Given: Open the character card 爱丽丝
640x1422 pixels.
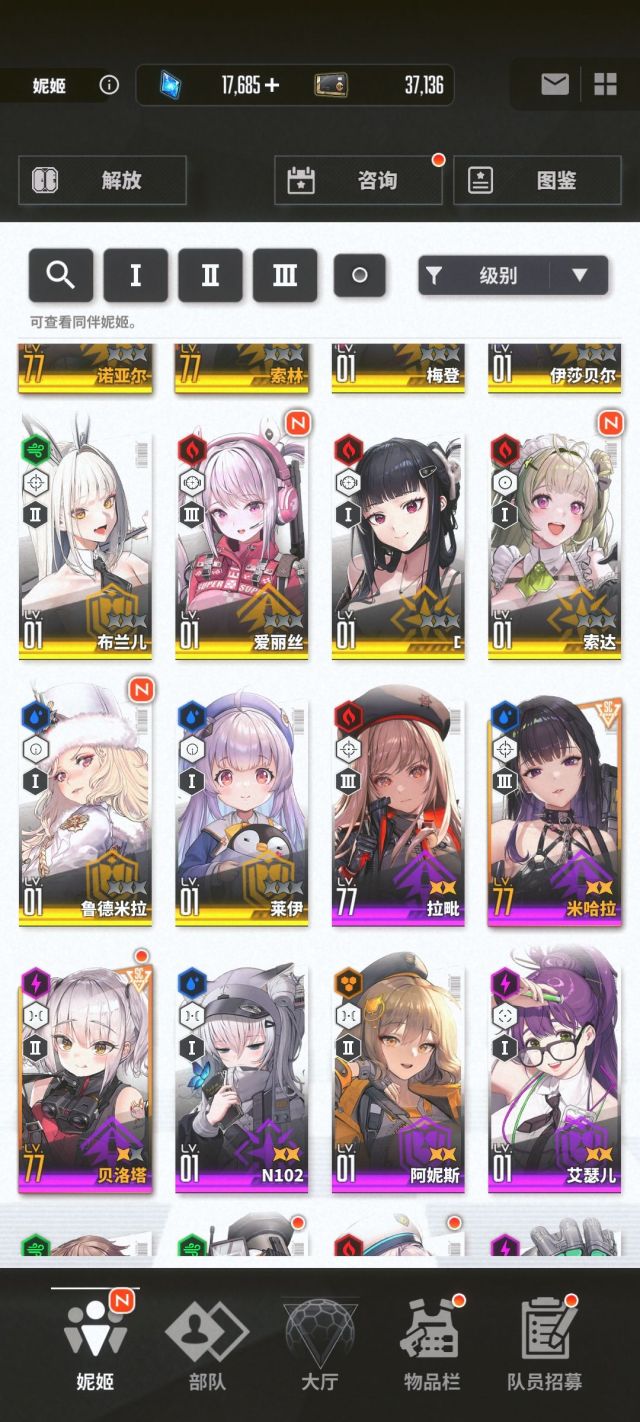Looking at the screenshot, I should 242,535.
